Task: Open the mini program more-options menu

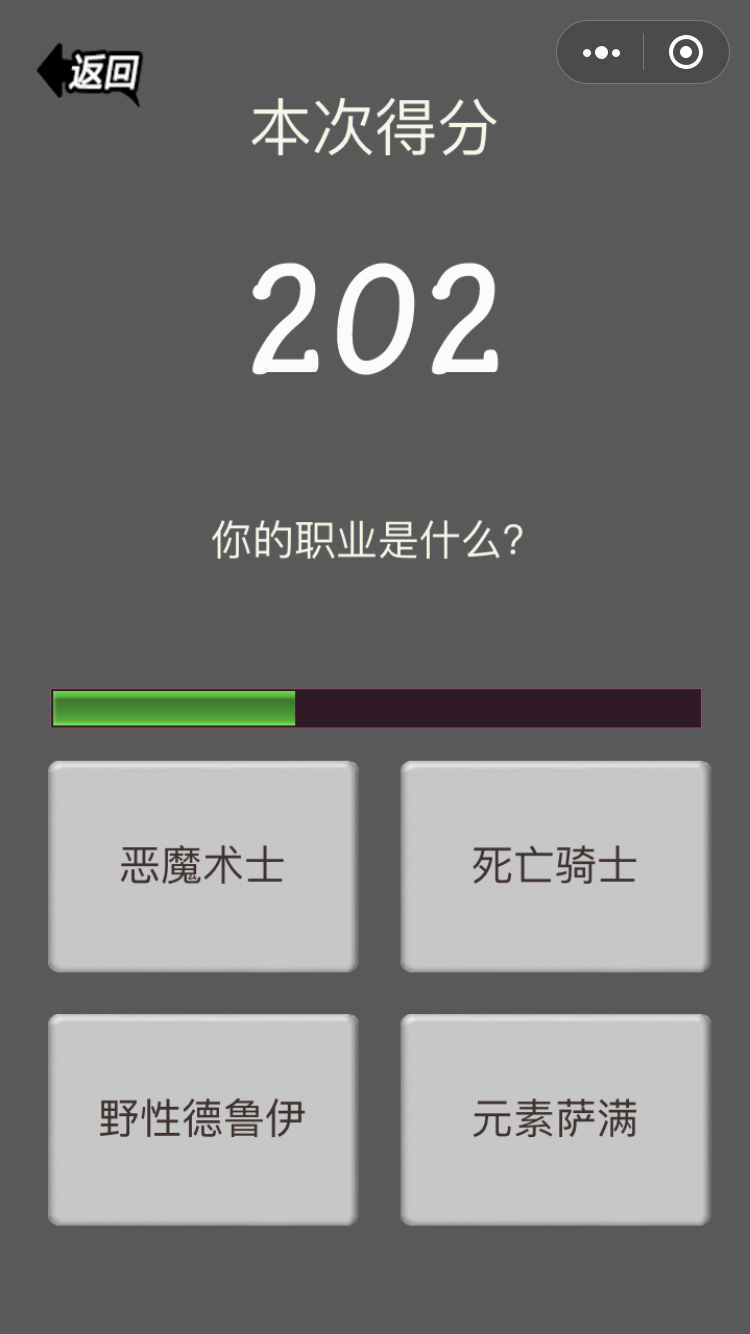Action: tap(601, 53)
